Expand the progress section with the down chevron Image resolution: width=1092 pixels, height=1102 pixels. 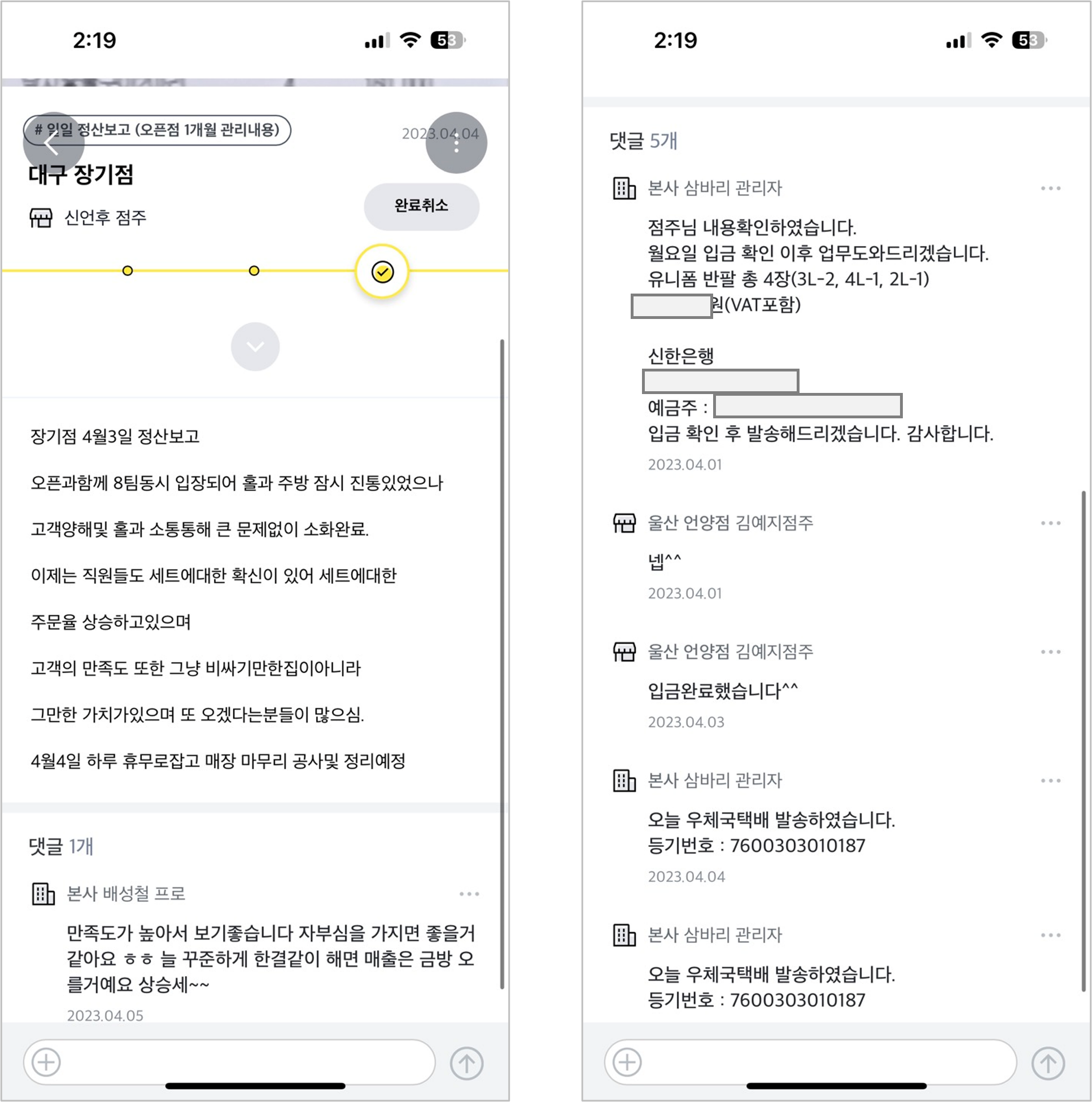255,346
